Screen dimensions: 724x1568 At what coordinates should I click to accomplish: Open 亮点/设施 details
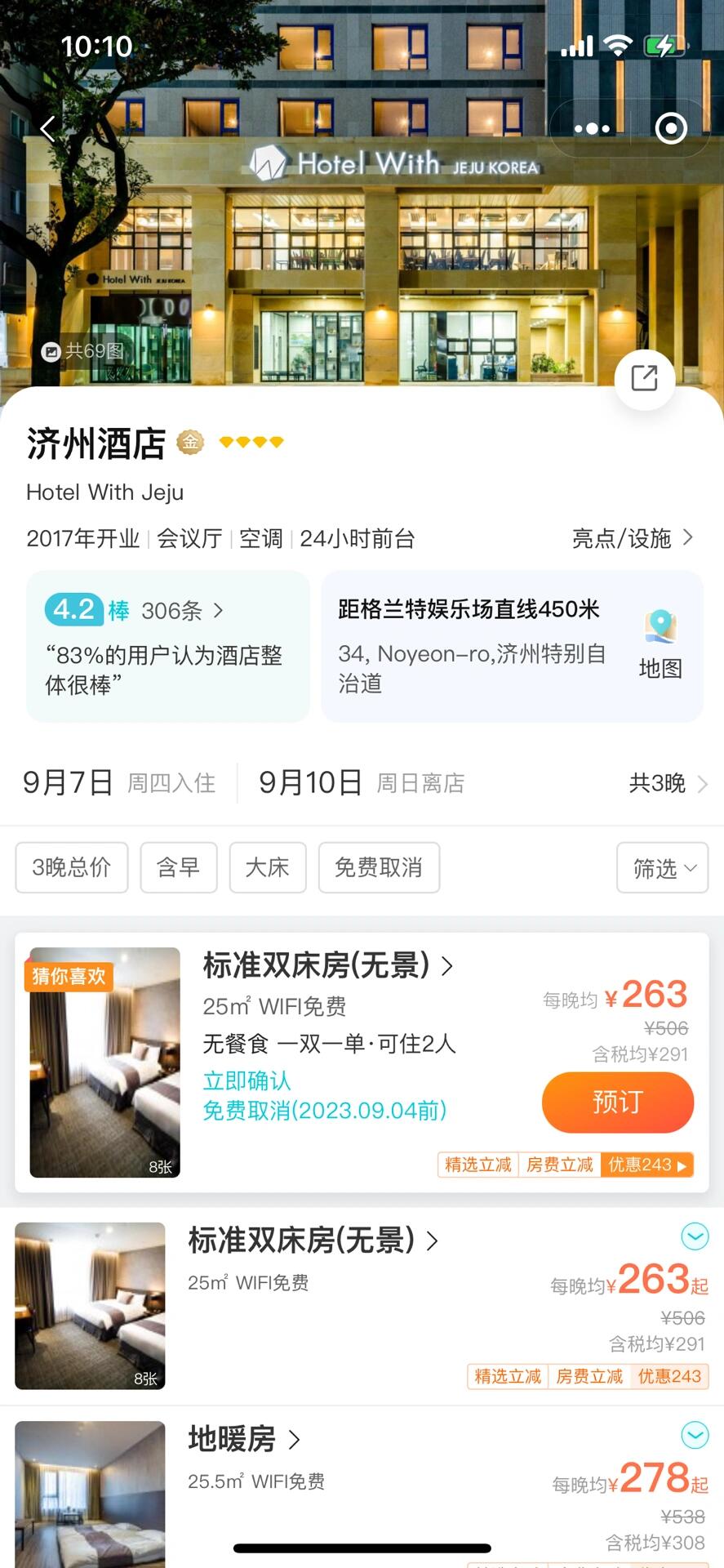tap(632, 538)
